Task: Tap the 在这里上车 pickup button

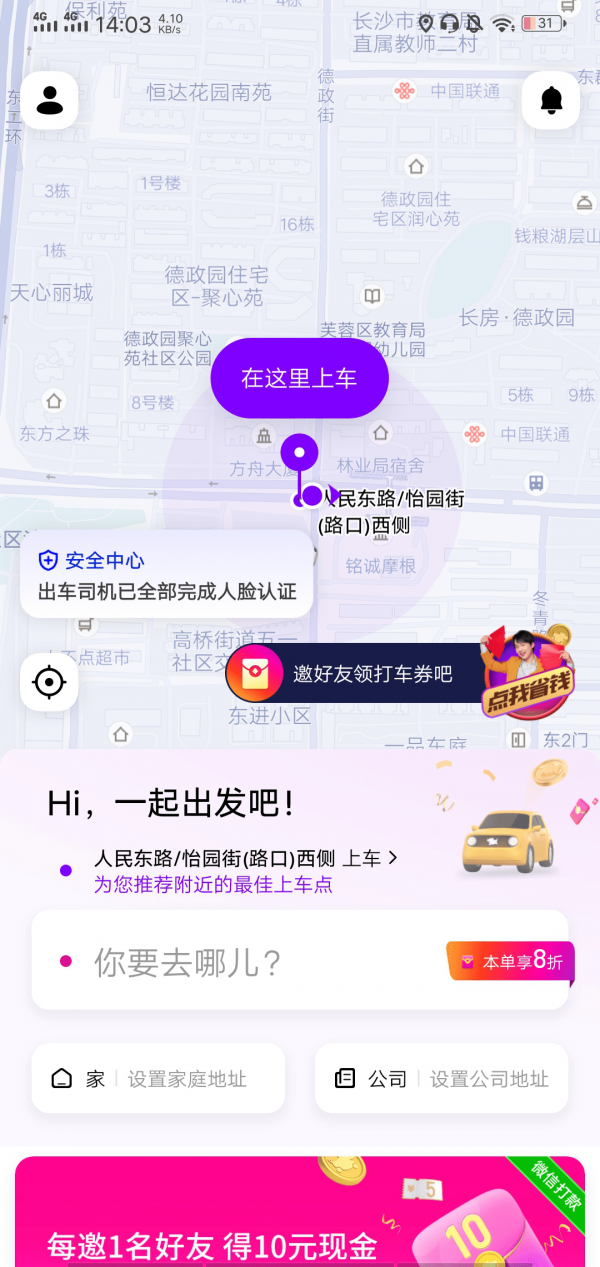Action: tap(299, 378)
